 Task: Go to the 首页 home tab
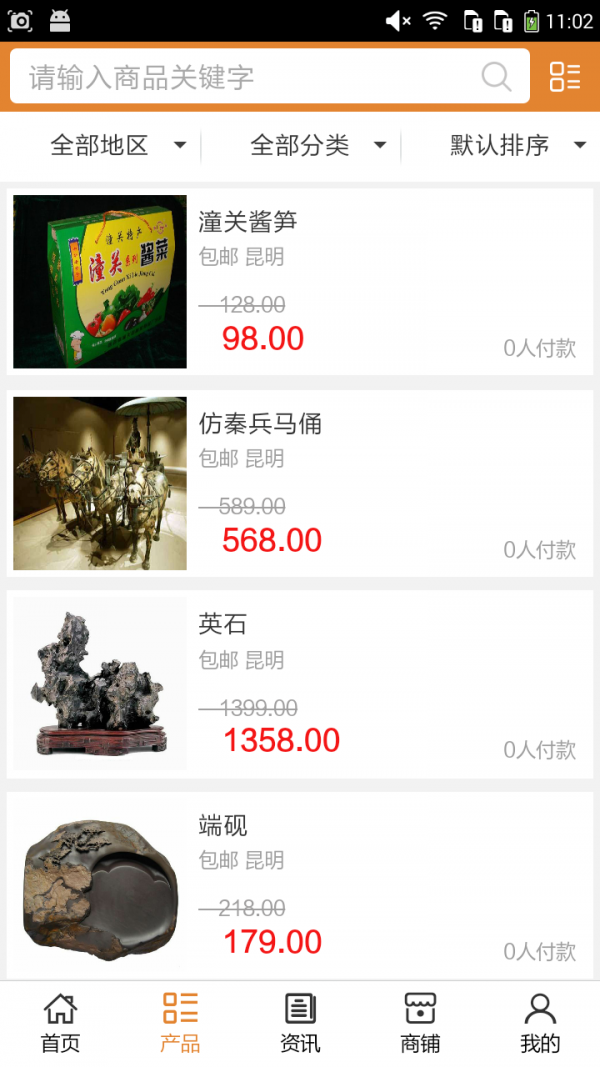coord(60,1023)
